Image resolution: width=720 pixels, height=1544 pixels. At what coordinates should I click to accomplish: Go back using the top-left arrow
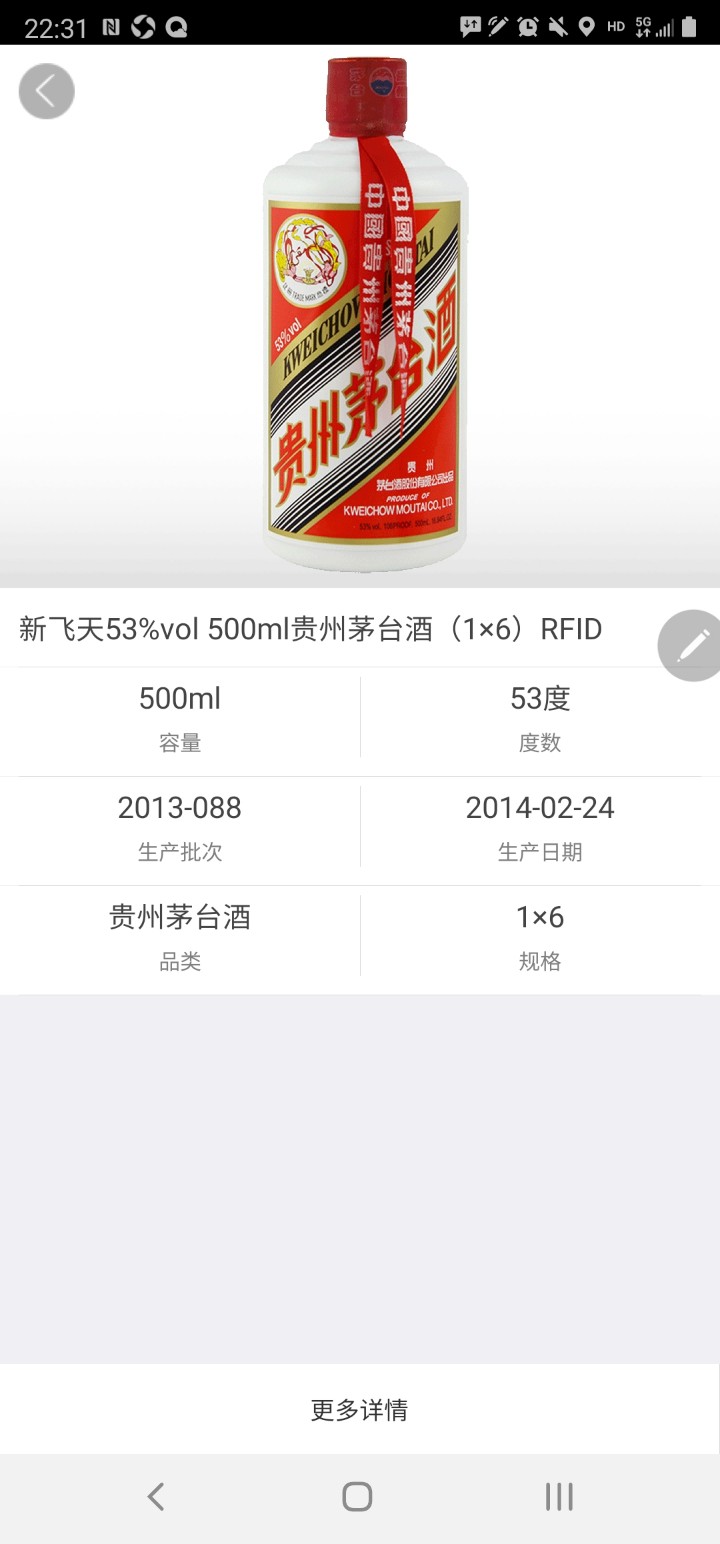46,91
